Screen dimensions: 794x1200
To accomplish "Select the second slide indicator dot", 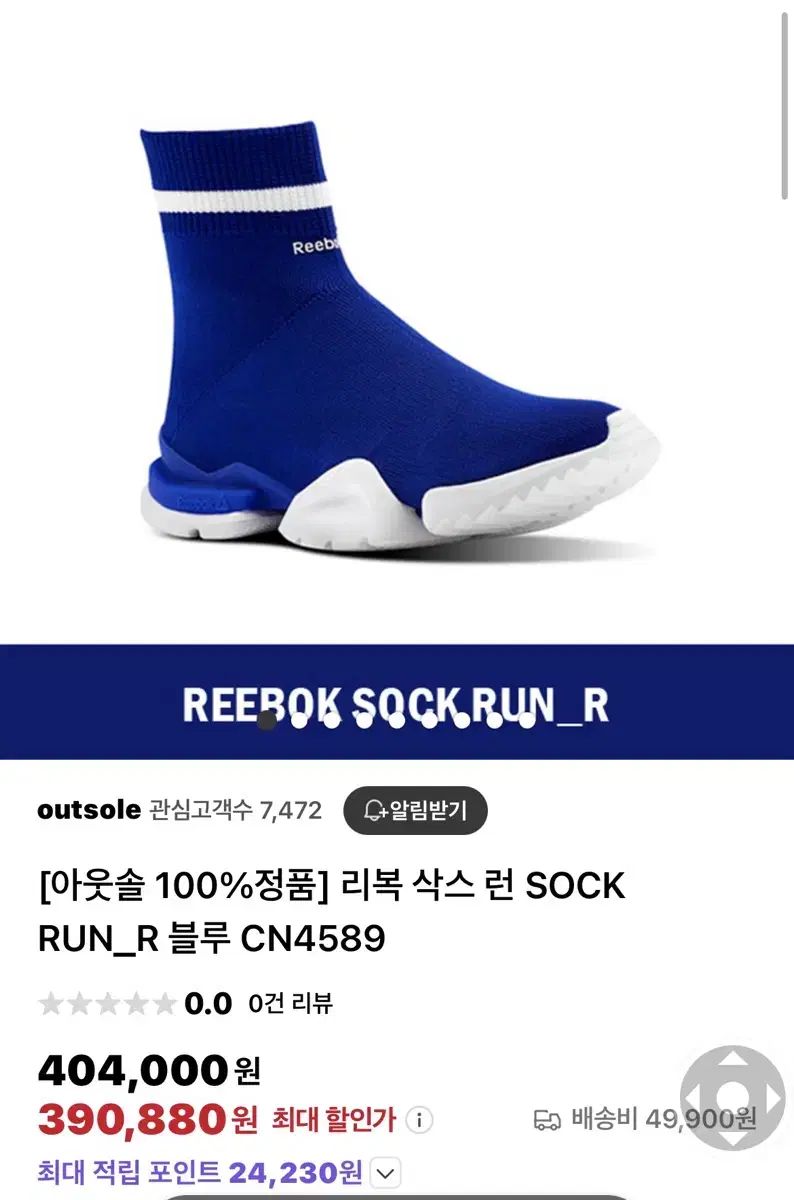I will click(x=300, y=721).
